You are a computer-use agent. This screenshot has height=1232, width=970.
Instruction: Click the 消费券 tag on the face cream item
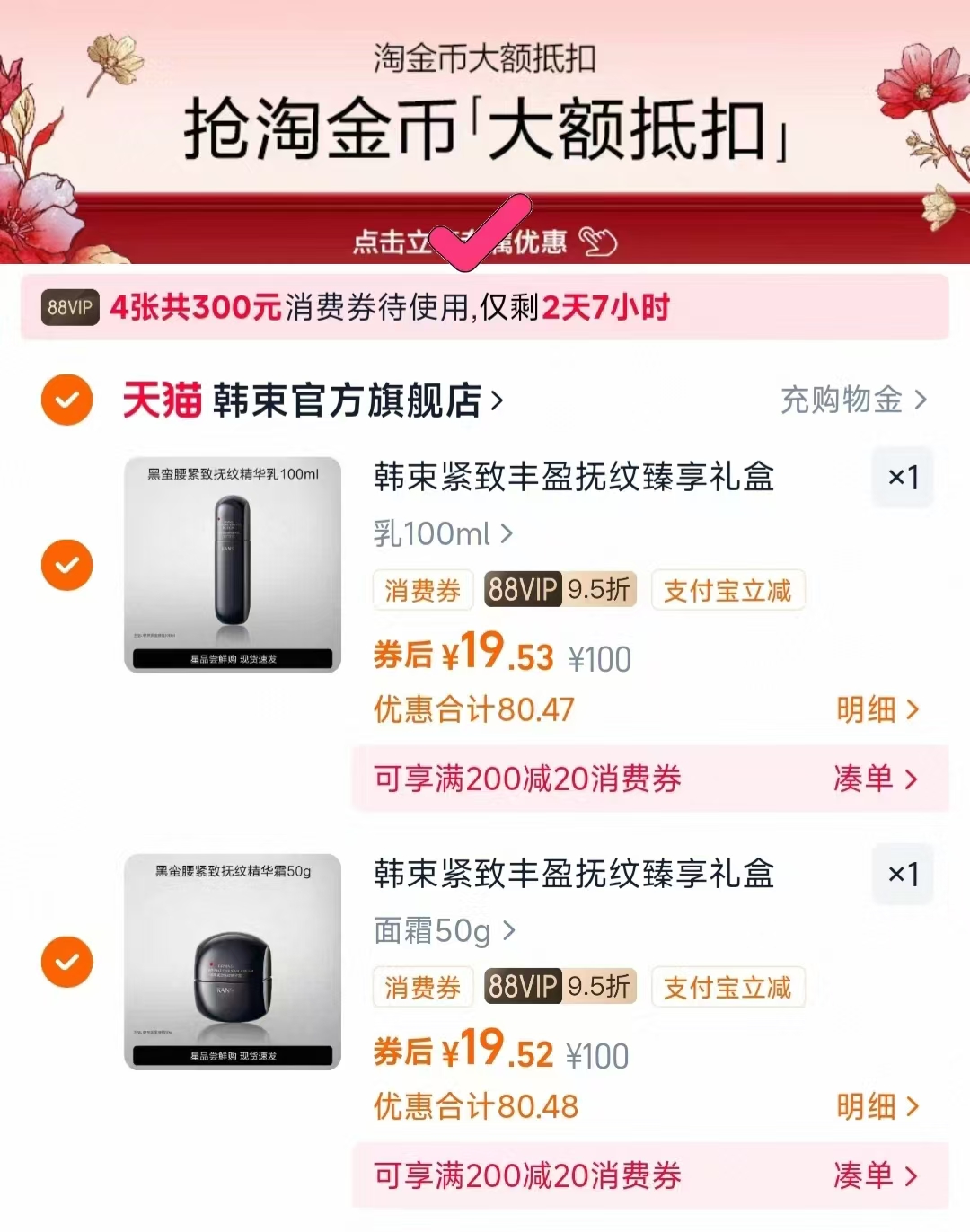click(422, 986)
